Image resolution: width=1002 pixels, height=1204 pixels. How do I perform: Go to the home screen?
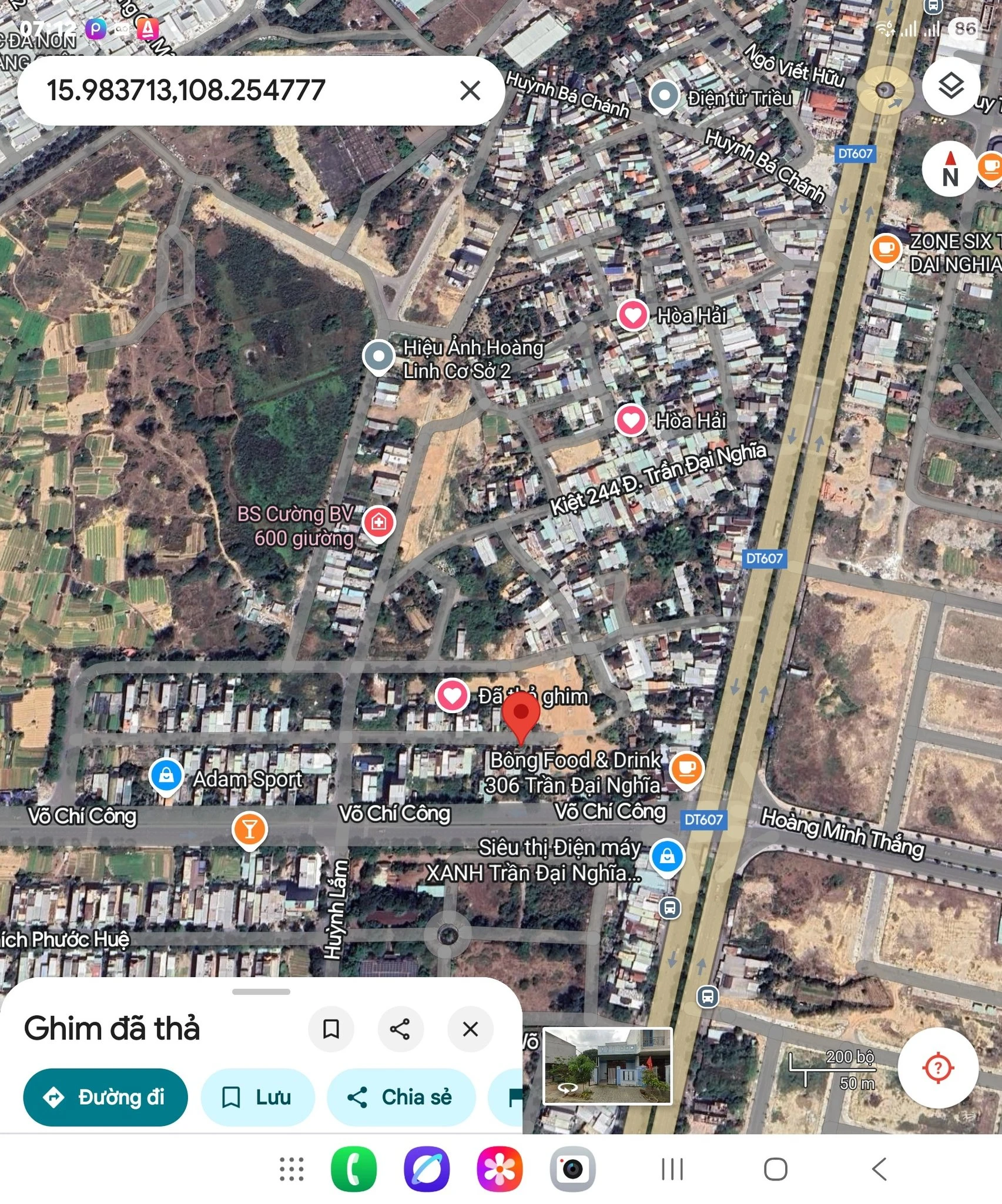pos(775,1169)
